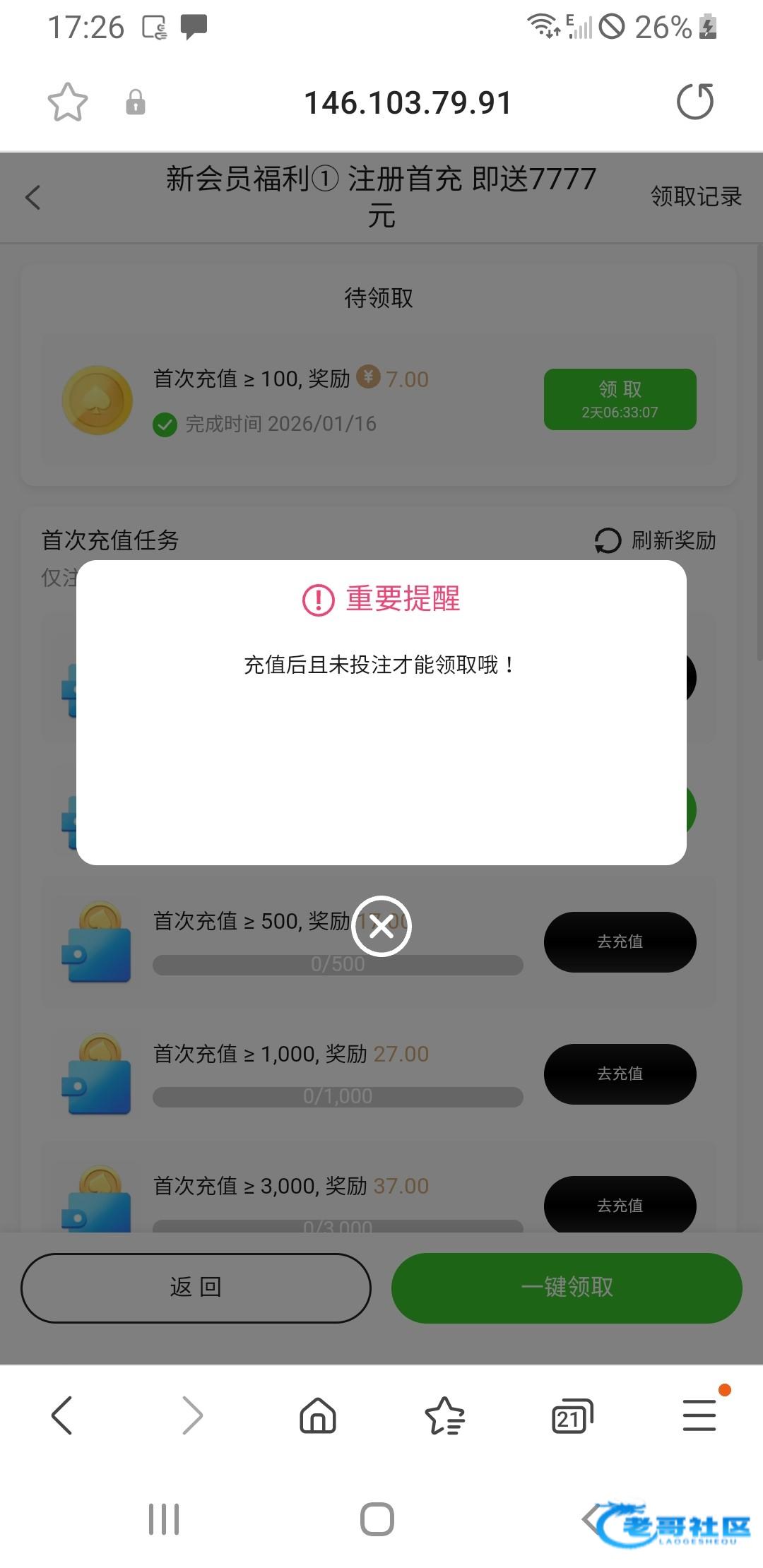Bookmark this page with the star icon

67,102
